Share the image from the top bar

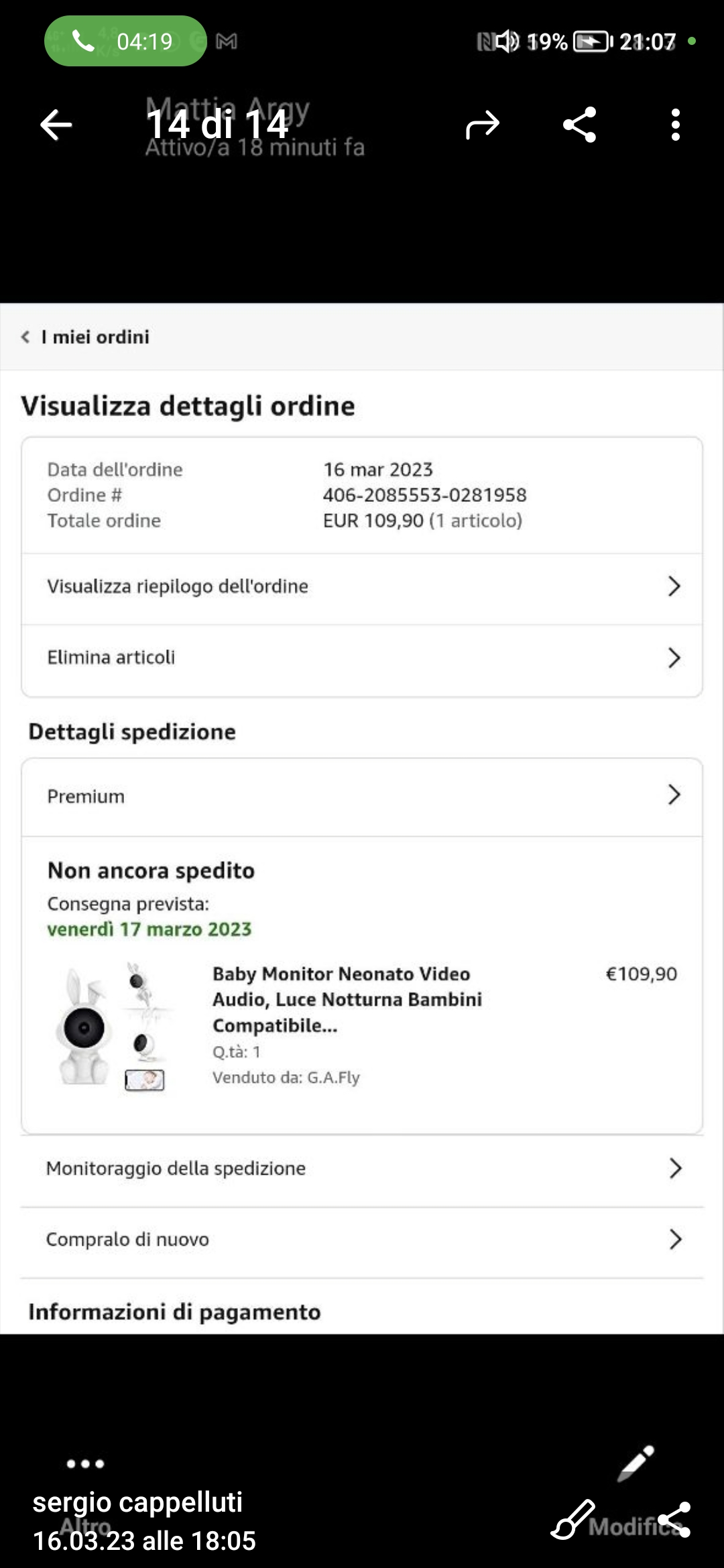click(579, 125)
